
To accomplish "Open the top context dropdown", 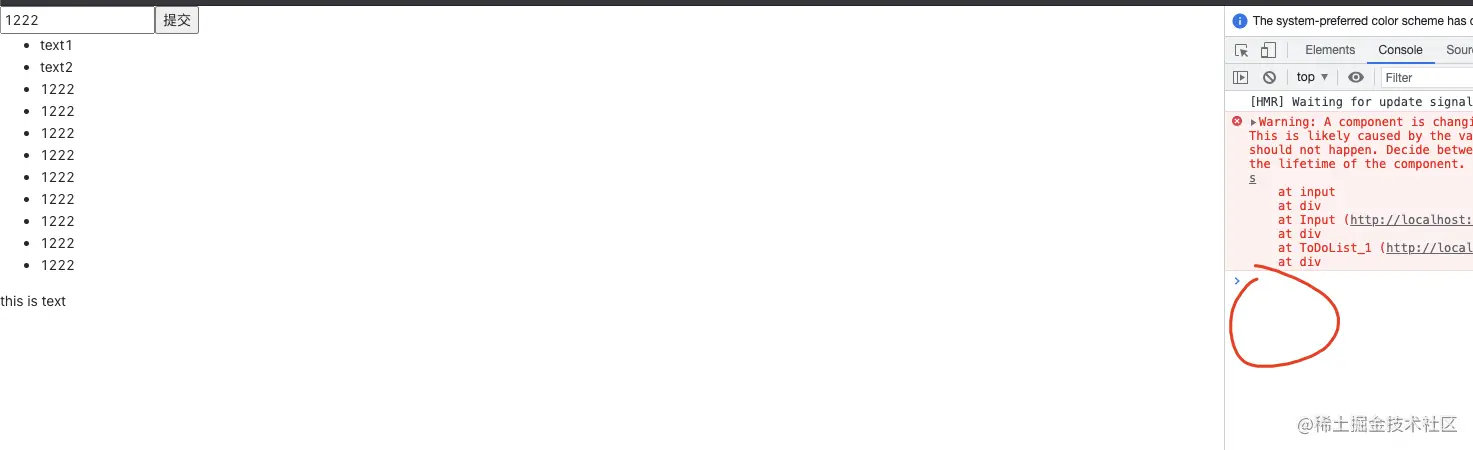I will pyautogui.click(x=1312, y=77).
